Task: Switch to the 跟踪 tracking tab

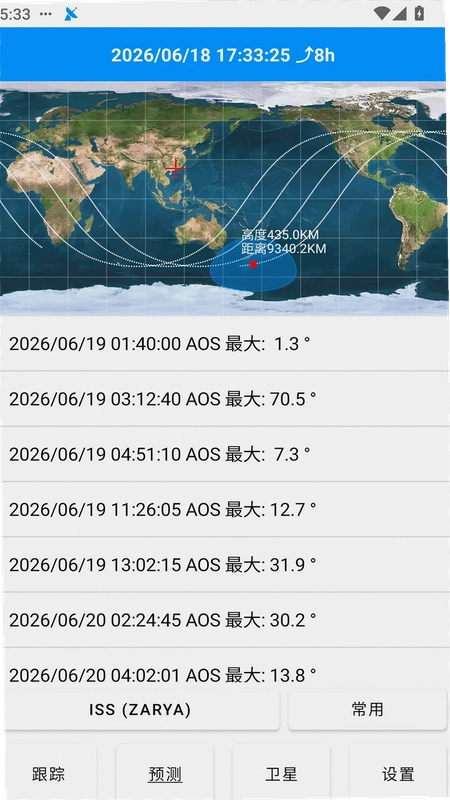Action: [48, 773]
